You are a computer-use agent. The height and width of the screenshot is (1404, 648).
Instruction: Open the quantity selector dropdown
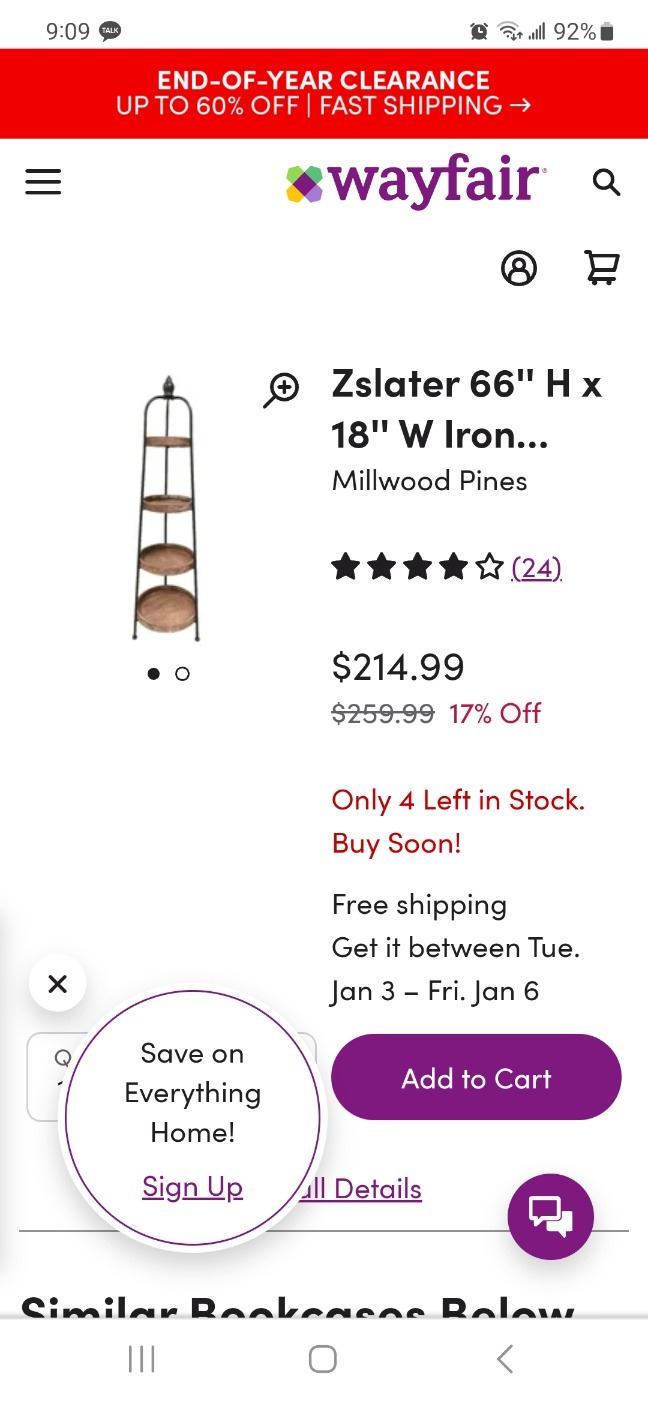click(45, 1076)
